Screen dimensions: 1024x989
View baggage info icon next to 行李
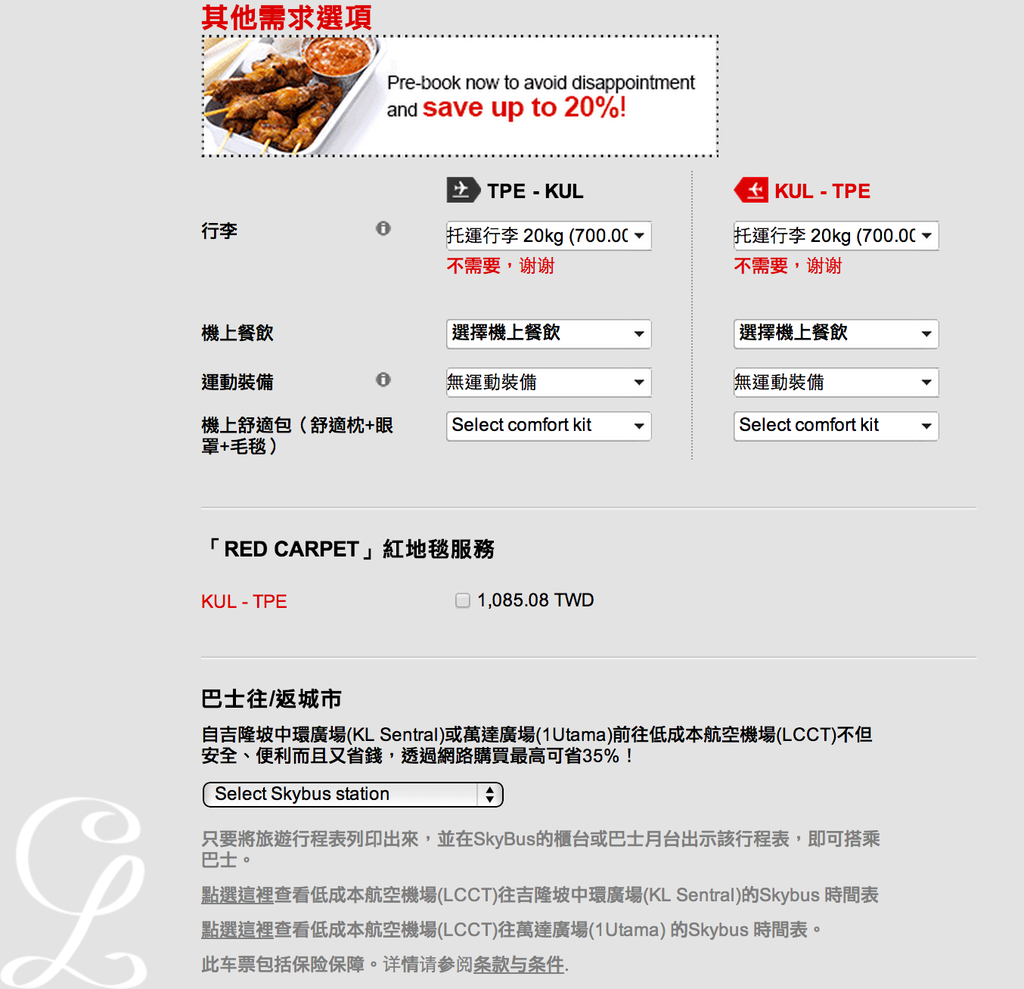pyautogui.click(x=383, y=229)
